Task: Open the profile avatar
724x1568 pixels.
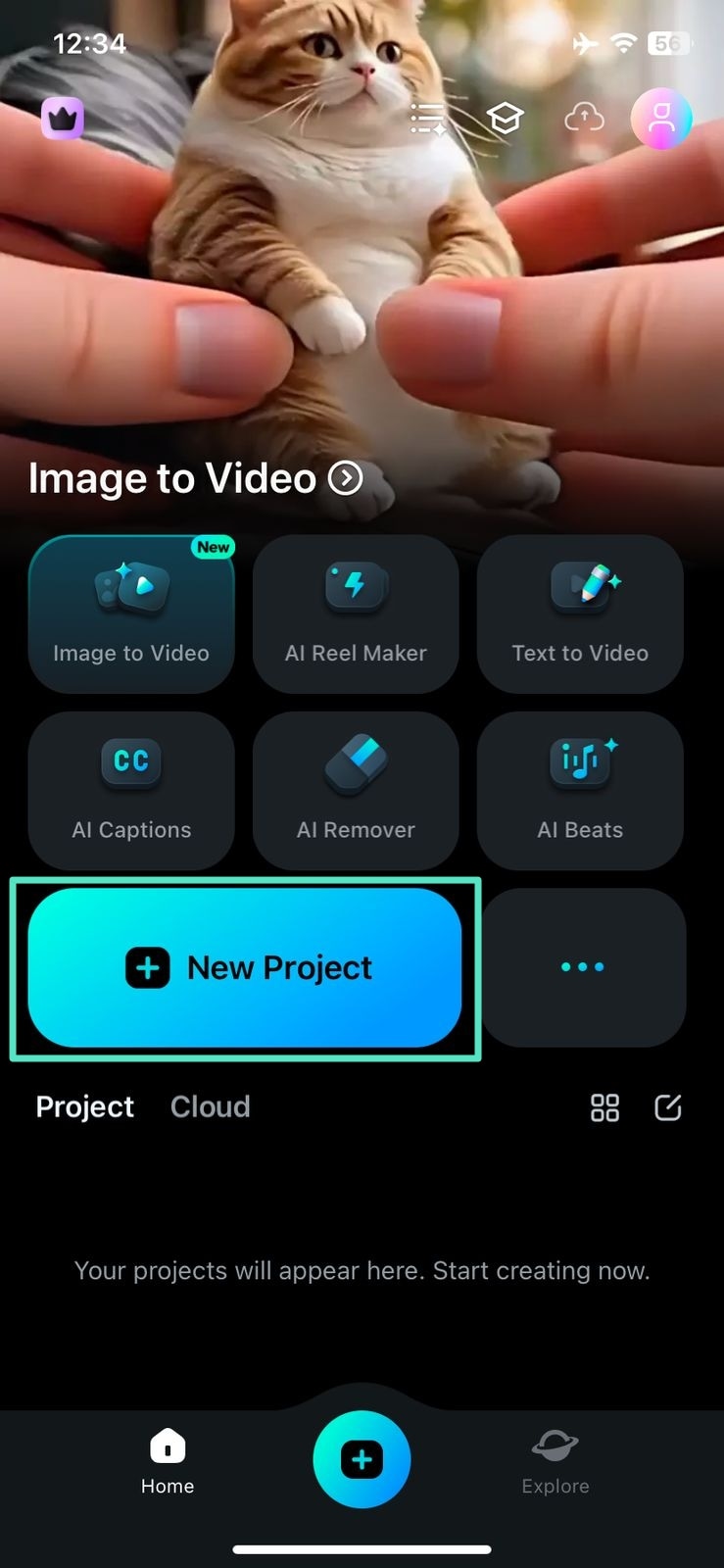Action: click(661, 119)
